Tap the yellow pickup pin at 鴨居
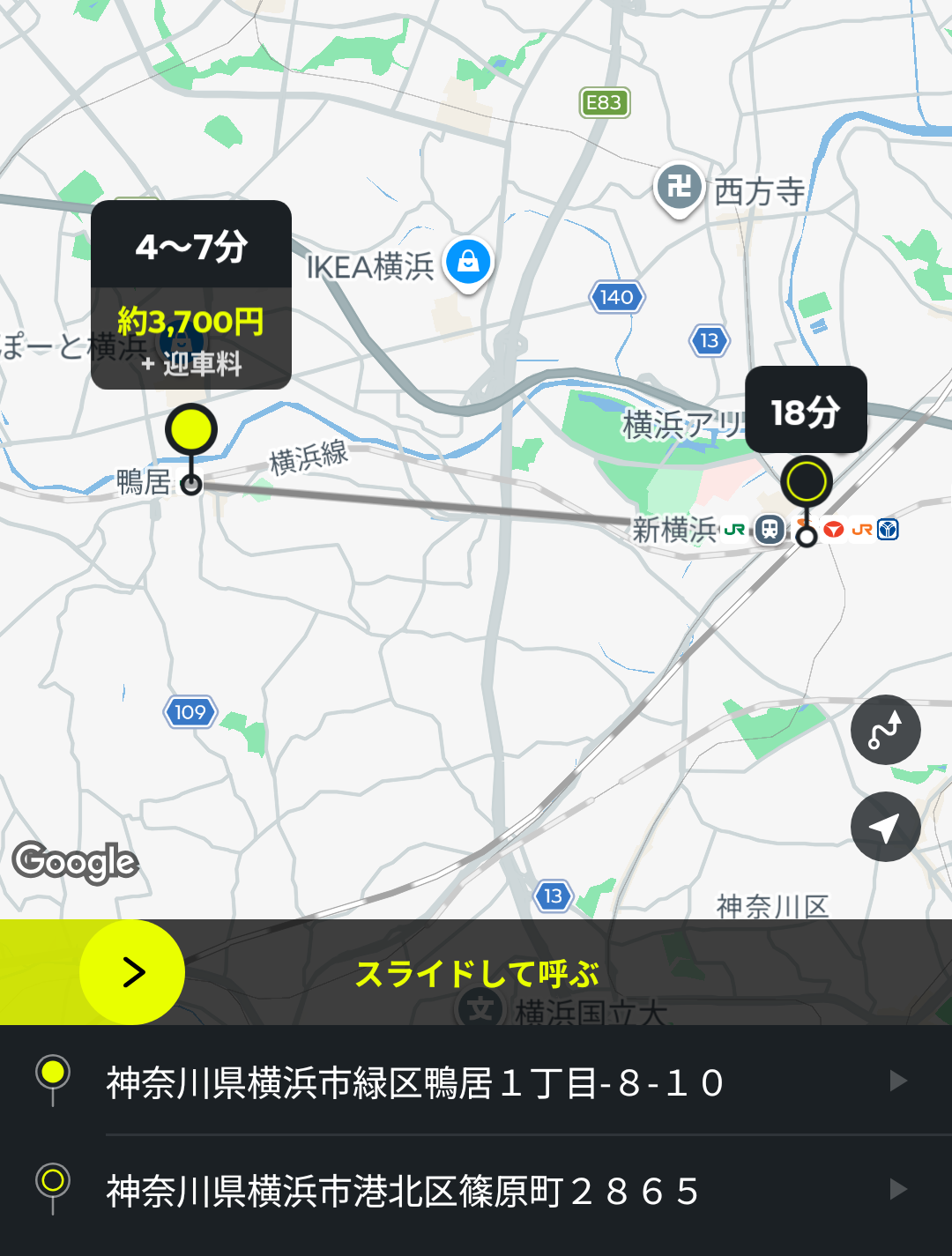952x1256 pixels. (191, 430)
